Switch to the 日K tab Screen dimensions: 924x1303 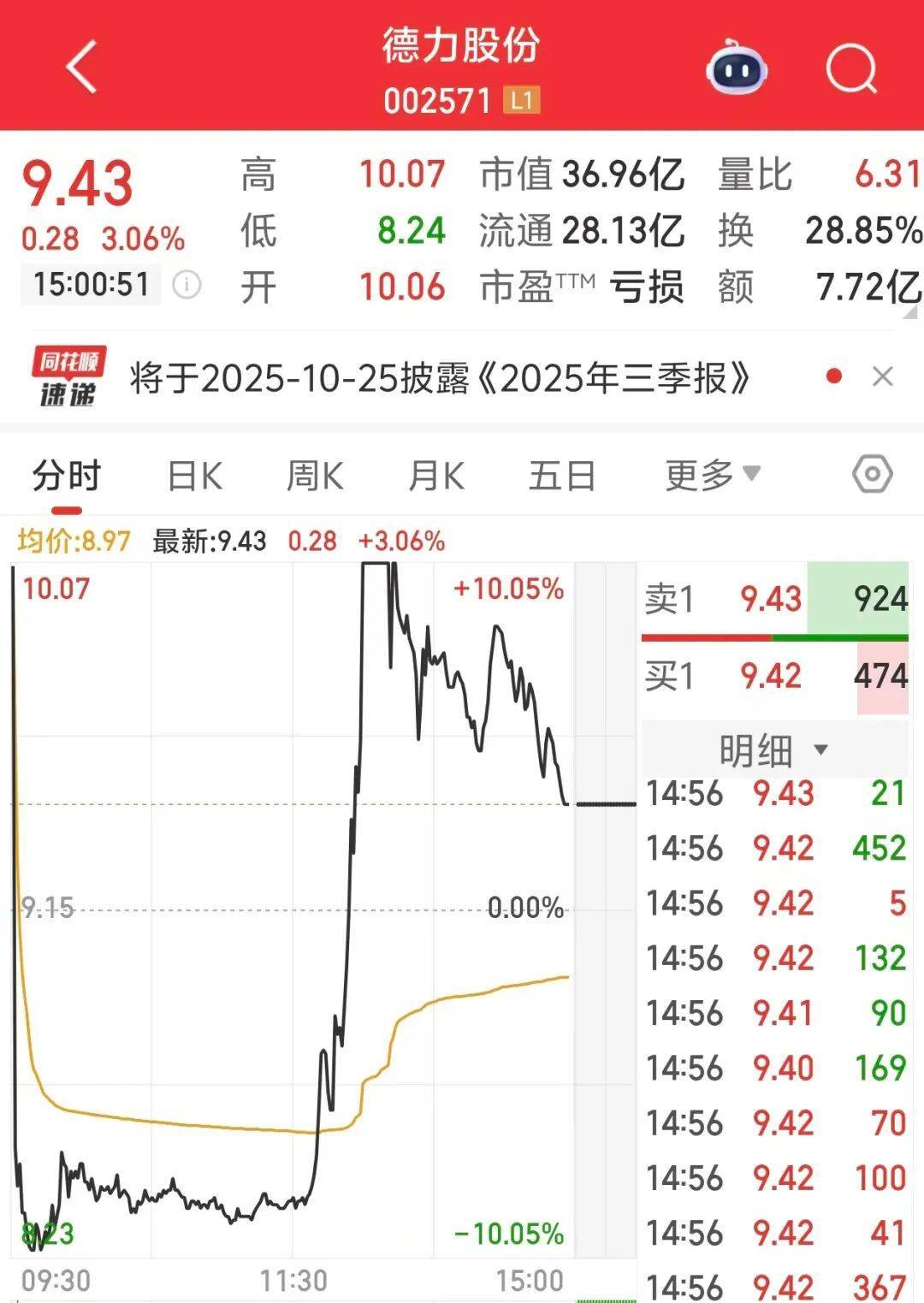coord(197,475)
